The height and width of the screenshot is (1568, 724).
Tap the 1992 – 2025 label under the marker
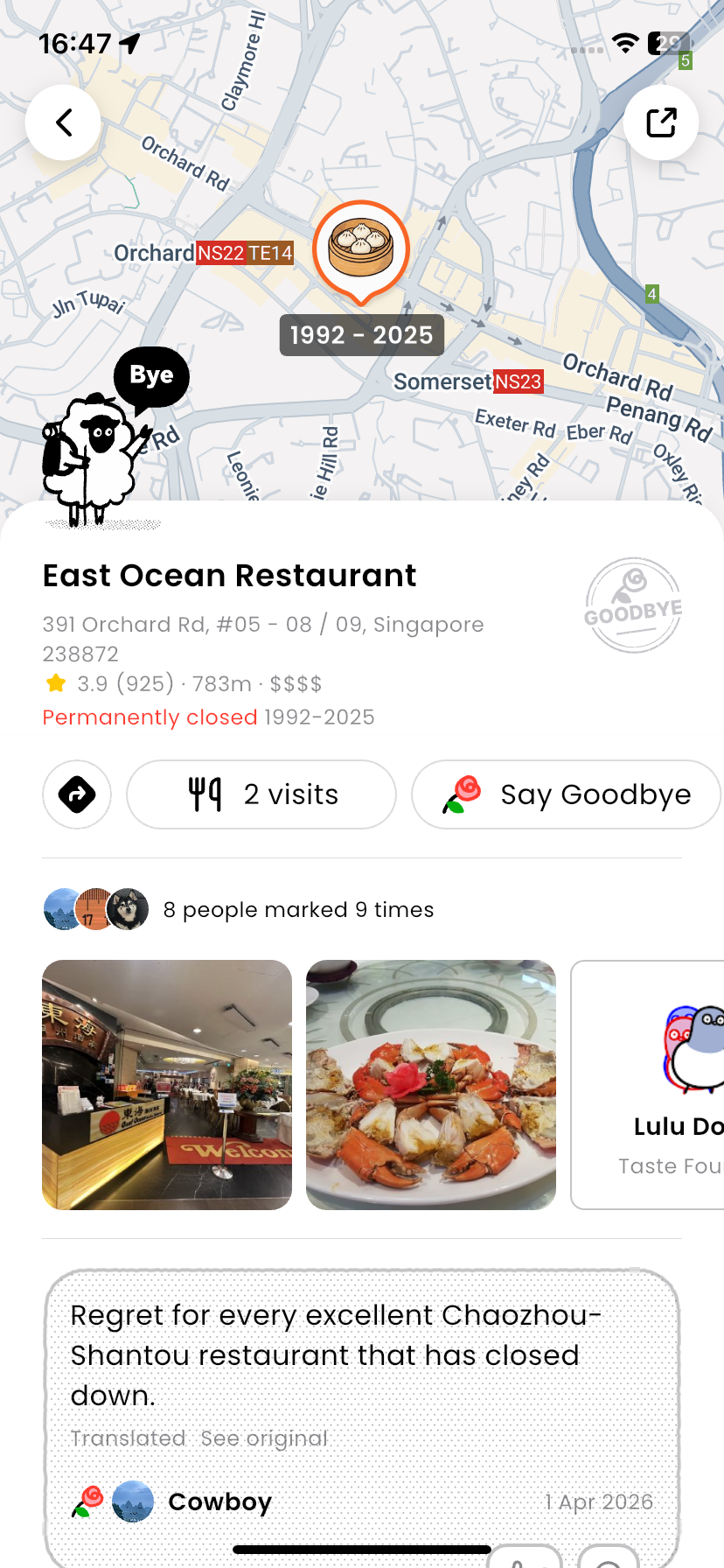[x=361, y=334]
